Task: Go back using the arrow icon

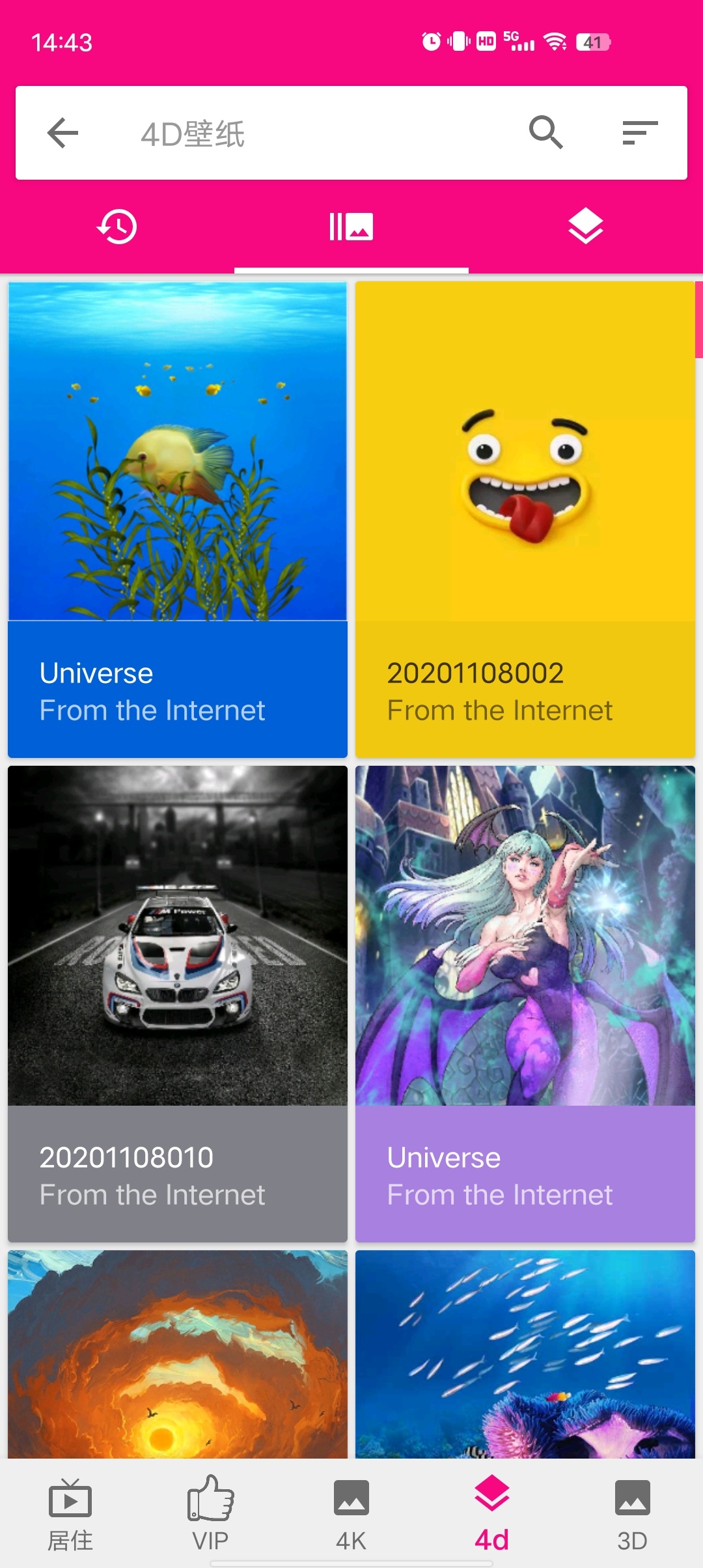Action: coord(63,133)
